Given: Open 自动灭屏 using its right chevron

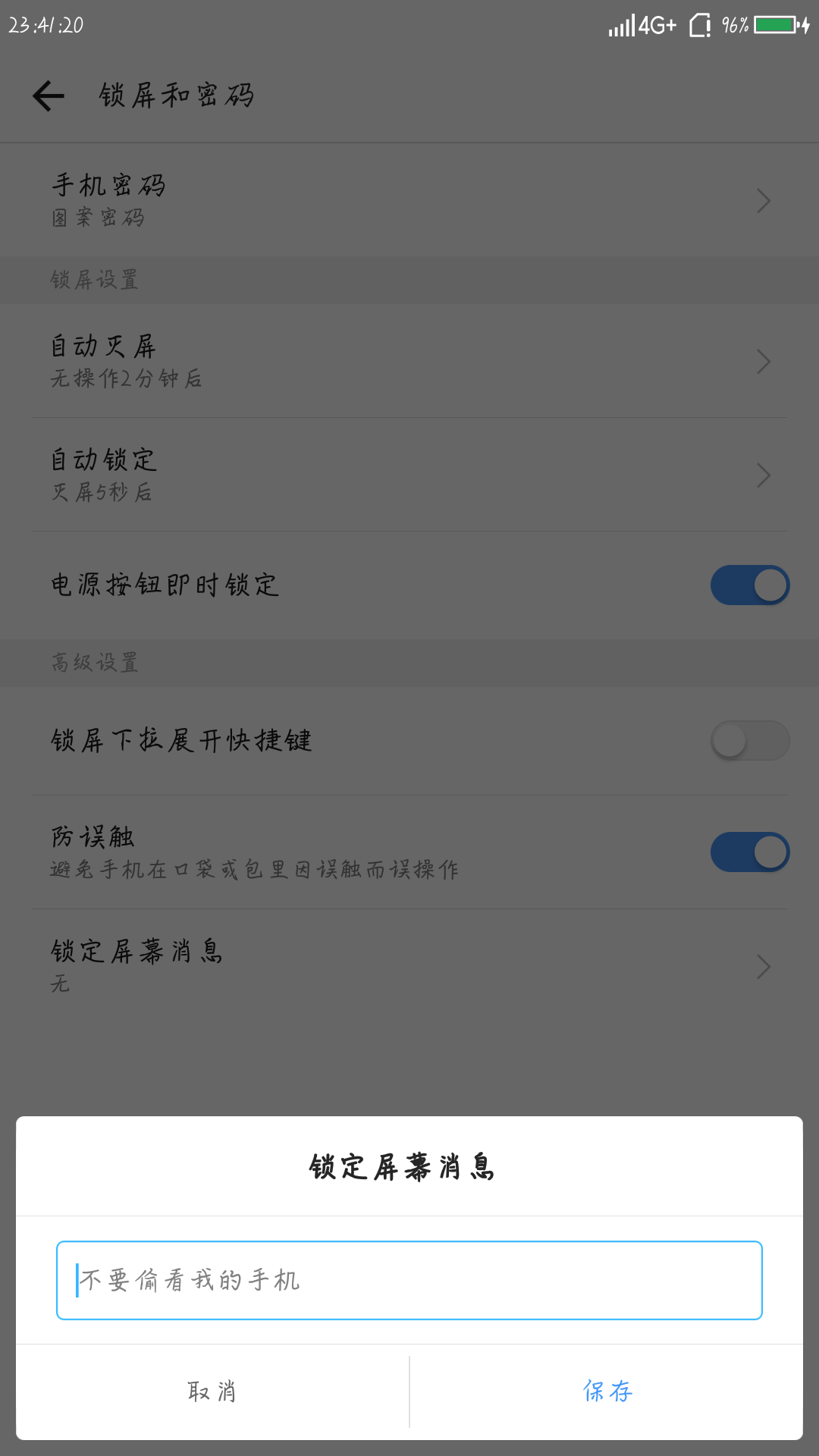Looking at the screenshot, I should (x=764, y=362).
